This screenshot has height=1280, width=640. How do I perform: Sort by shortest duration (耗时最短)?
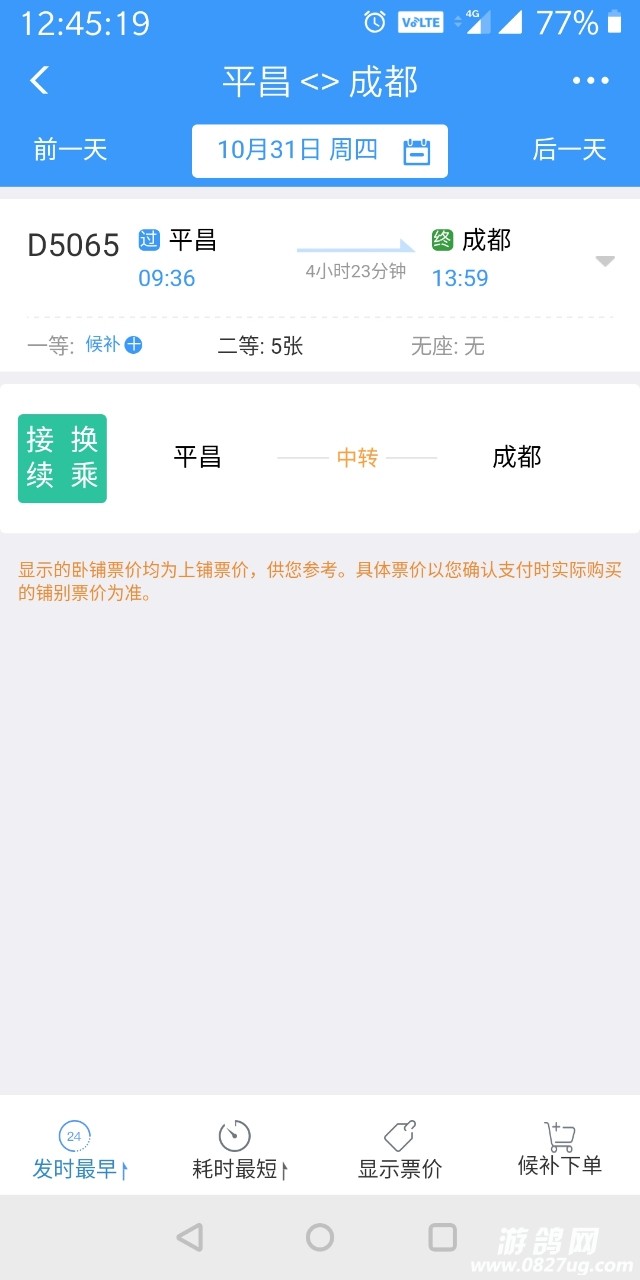point(238,1150)
